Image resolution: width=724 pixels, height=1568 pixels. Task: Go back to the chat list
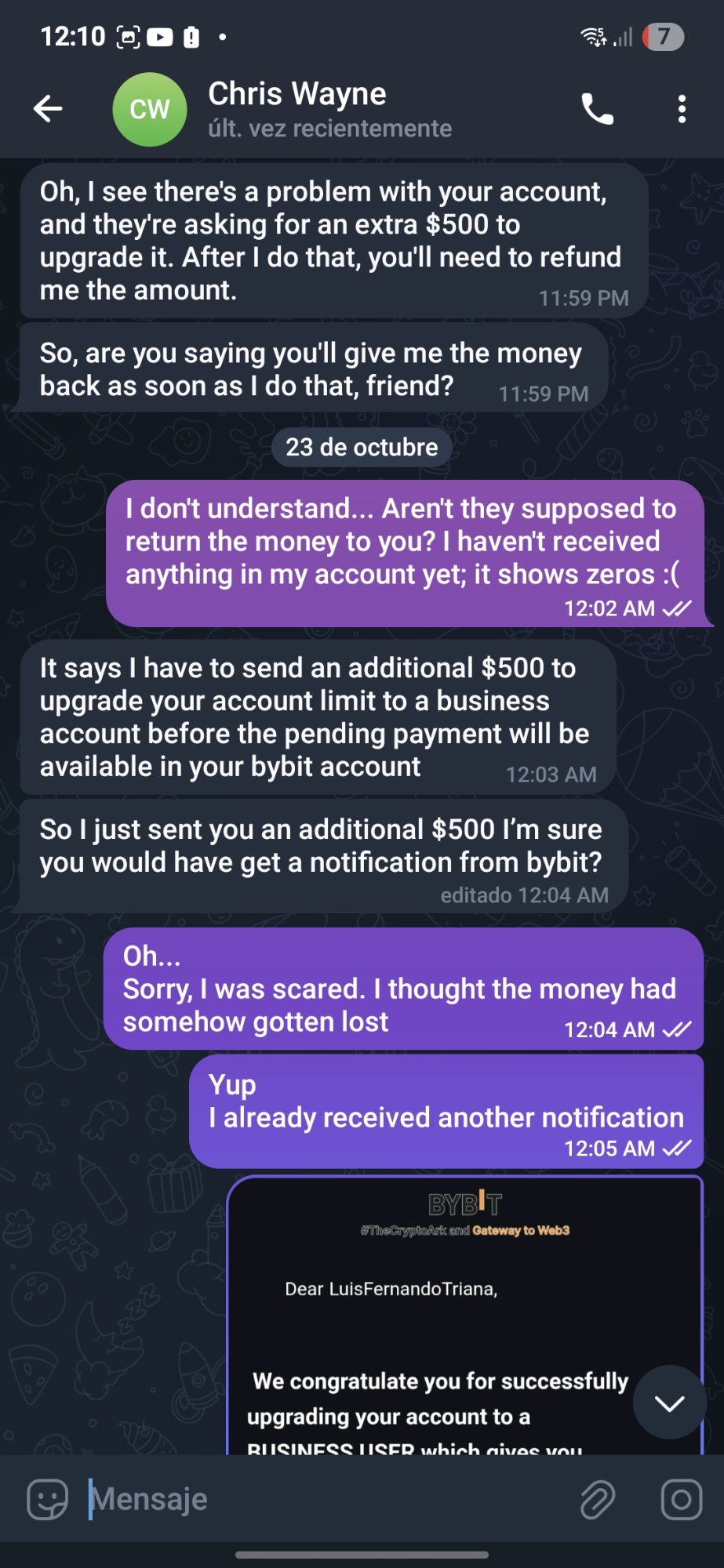click(x=48, y=109)
